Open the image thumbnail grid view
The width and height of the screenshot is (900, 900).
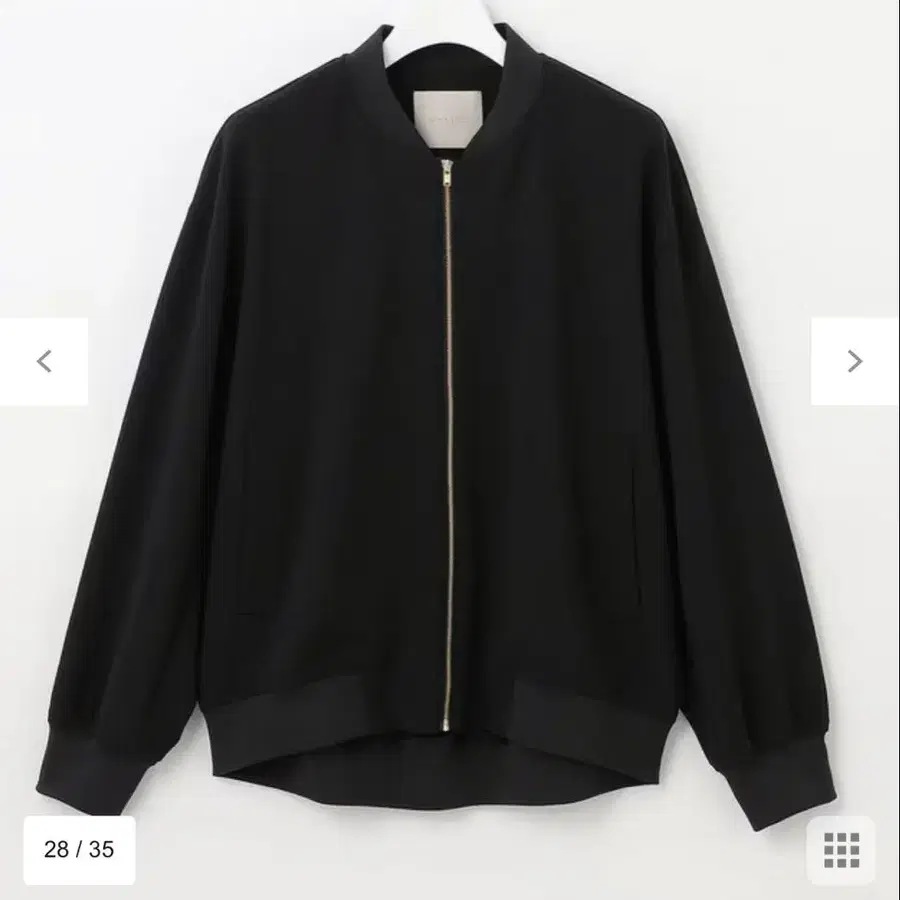point(841,850)
